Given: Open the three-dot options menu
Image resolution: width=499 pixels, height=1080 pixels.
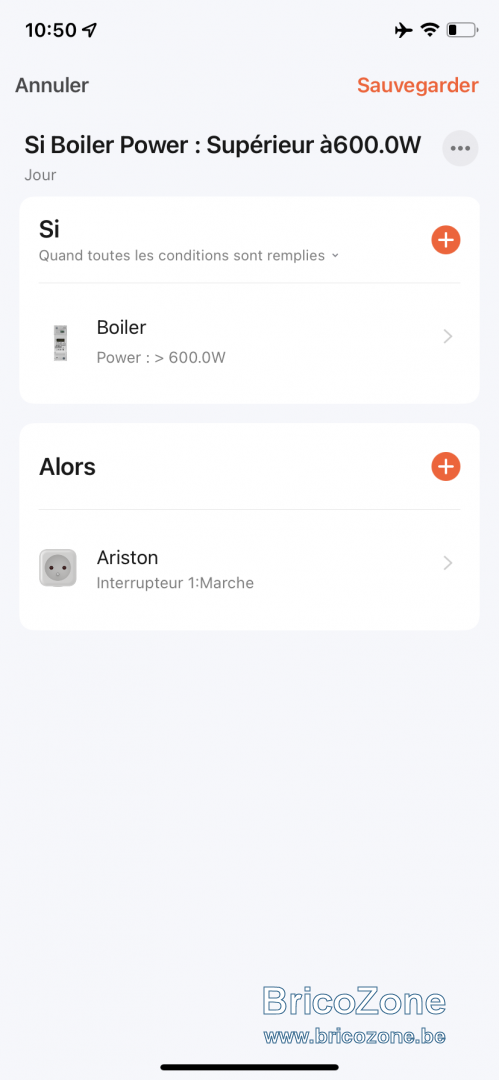Looking at the screenshot, I should pyautogui.click(x=460, y=148).
